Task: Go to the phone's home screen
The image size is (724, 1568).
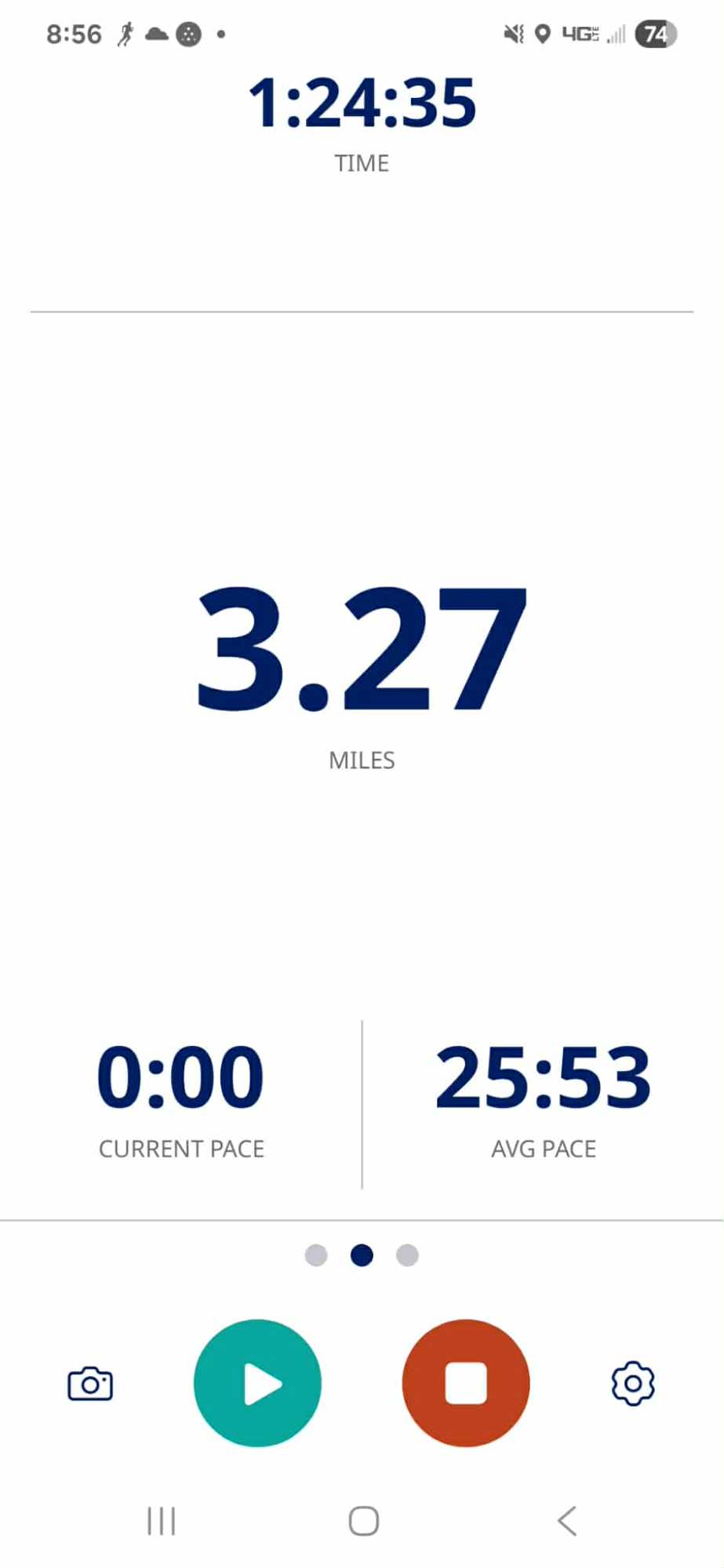Action: 364,1521
